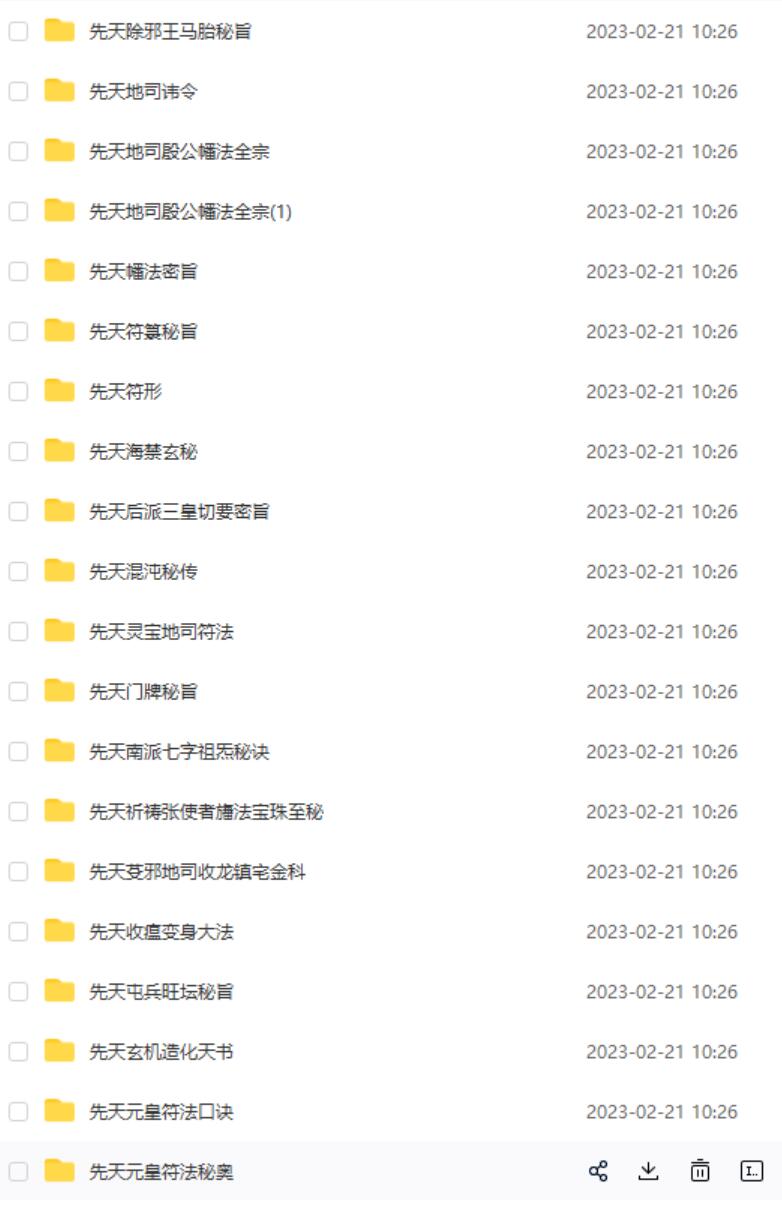Screen dimensions: 782x1216
Task: Rename the 先天元皇符法秘奥 folder
Action: click(x=751, y=1171)
